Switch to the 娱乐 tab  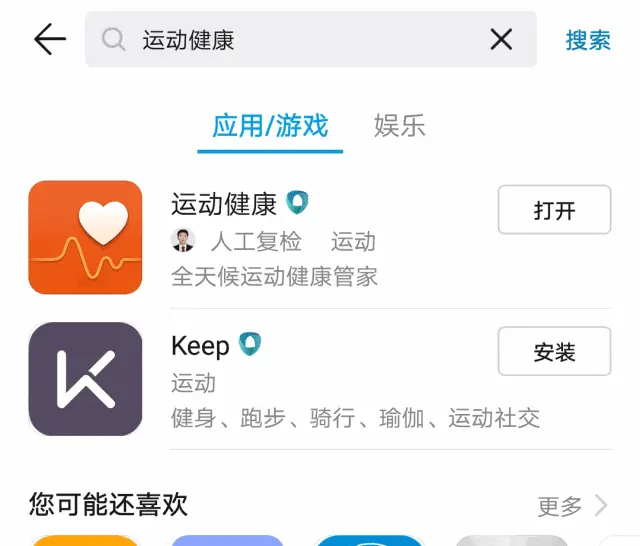pyautogui.click(x=400, y=126)
